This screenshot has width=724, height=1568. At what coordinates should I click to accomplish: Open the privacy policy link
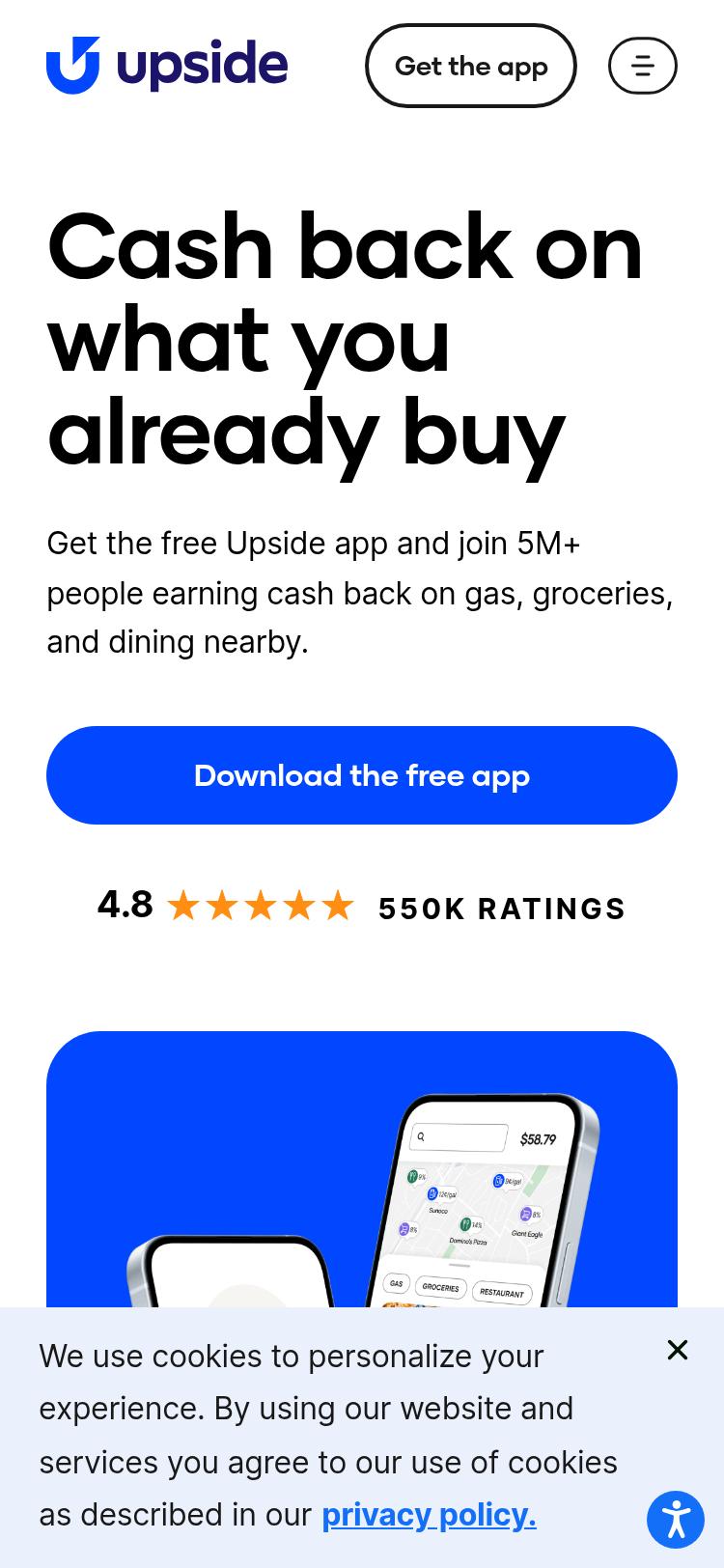[x=429, y=1514]
